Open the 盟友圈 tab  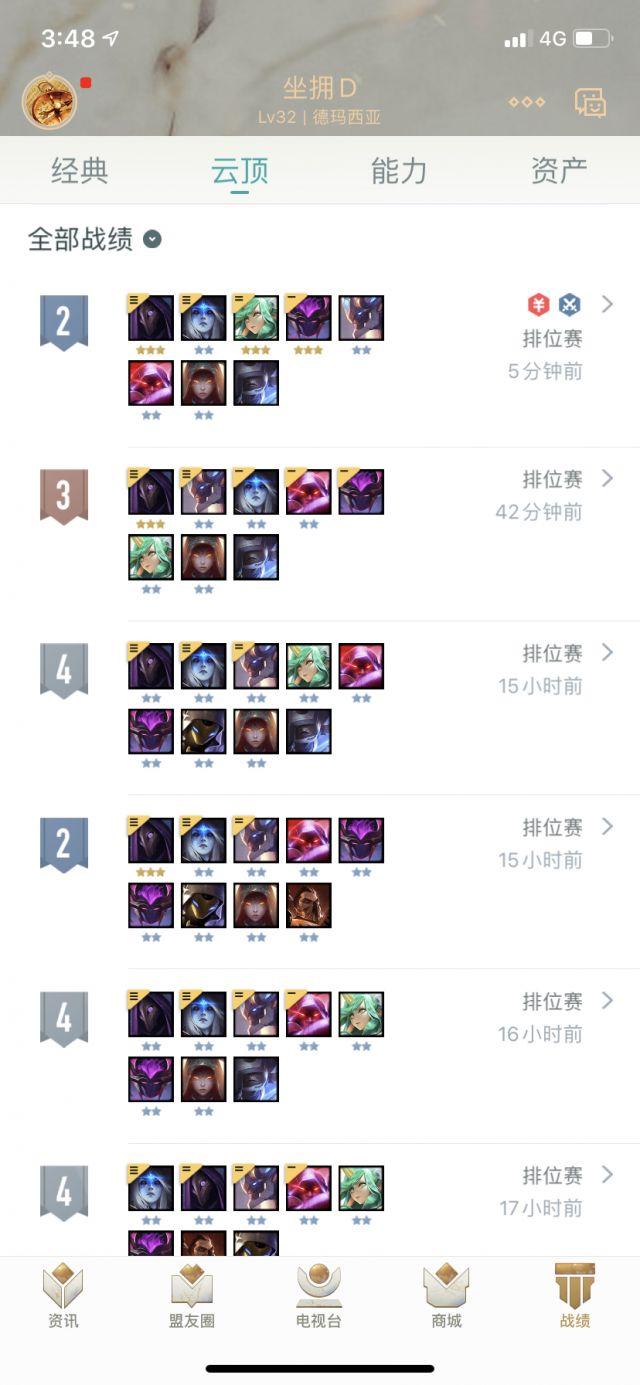(192, 1297)
